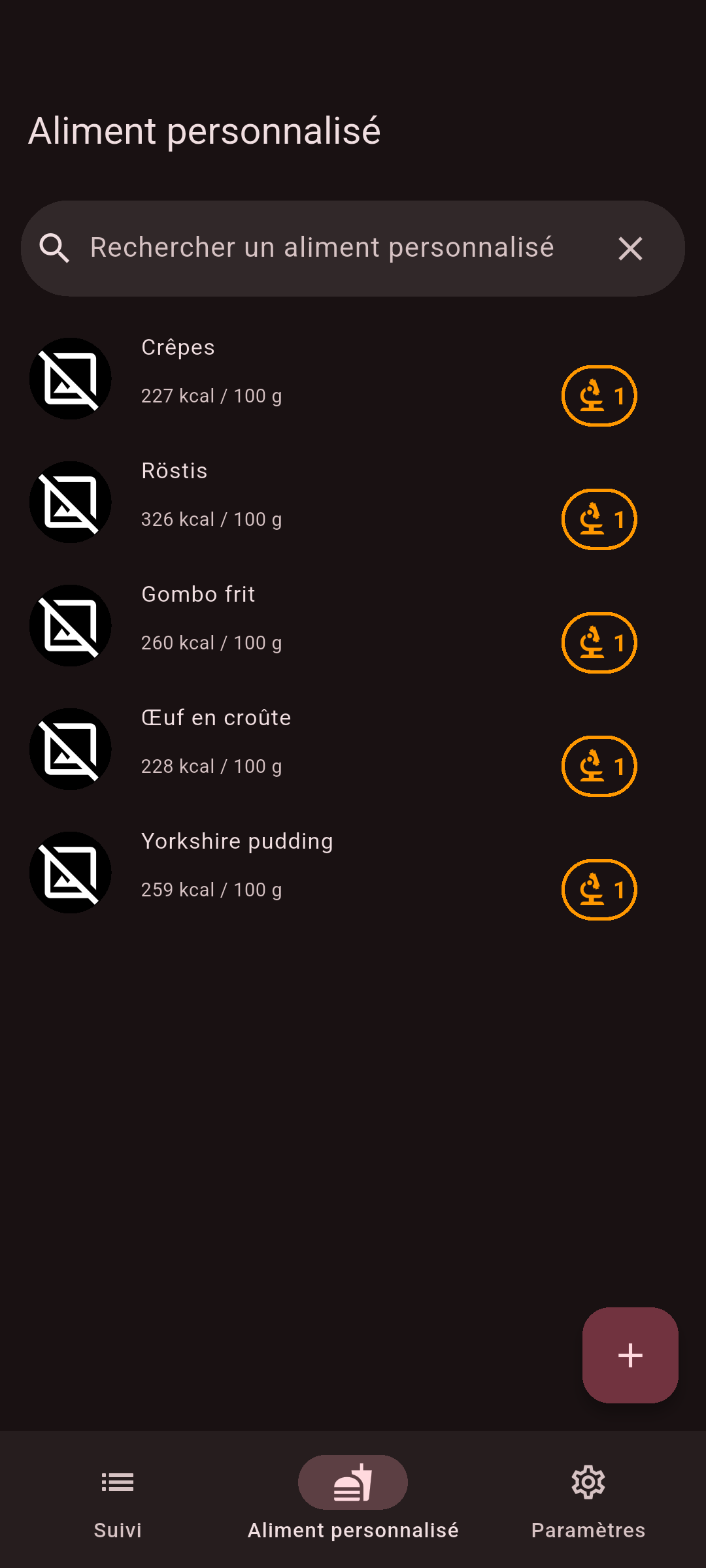Tap the microscope badge on Crêpes
Viewport: 706px width, 1568px height.
coord(599,396)
